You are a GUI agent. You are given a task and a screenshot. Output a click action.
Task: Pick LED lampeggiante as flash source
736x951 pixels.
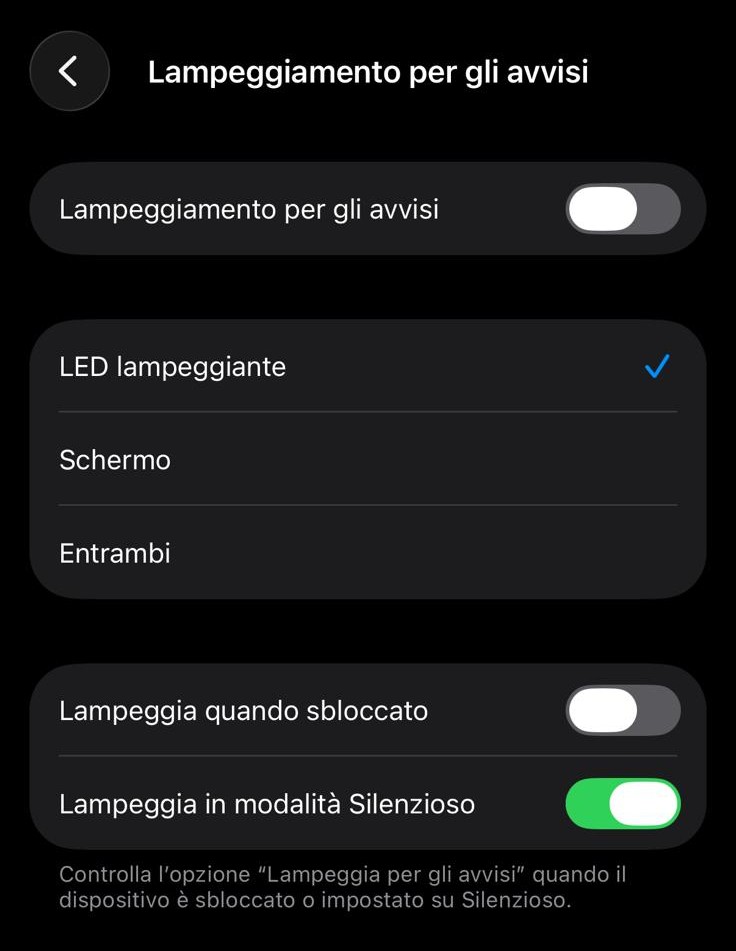coord(172,367)
